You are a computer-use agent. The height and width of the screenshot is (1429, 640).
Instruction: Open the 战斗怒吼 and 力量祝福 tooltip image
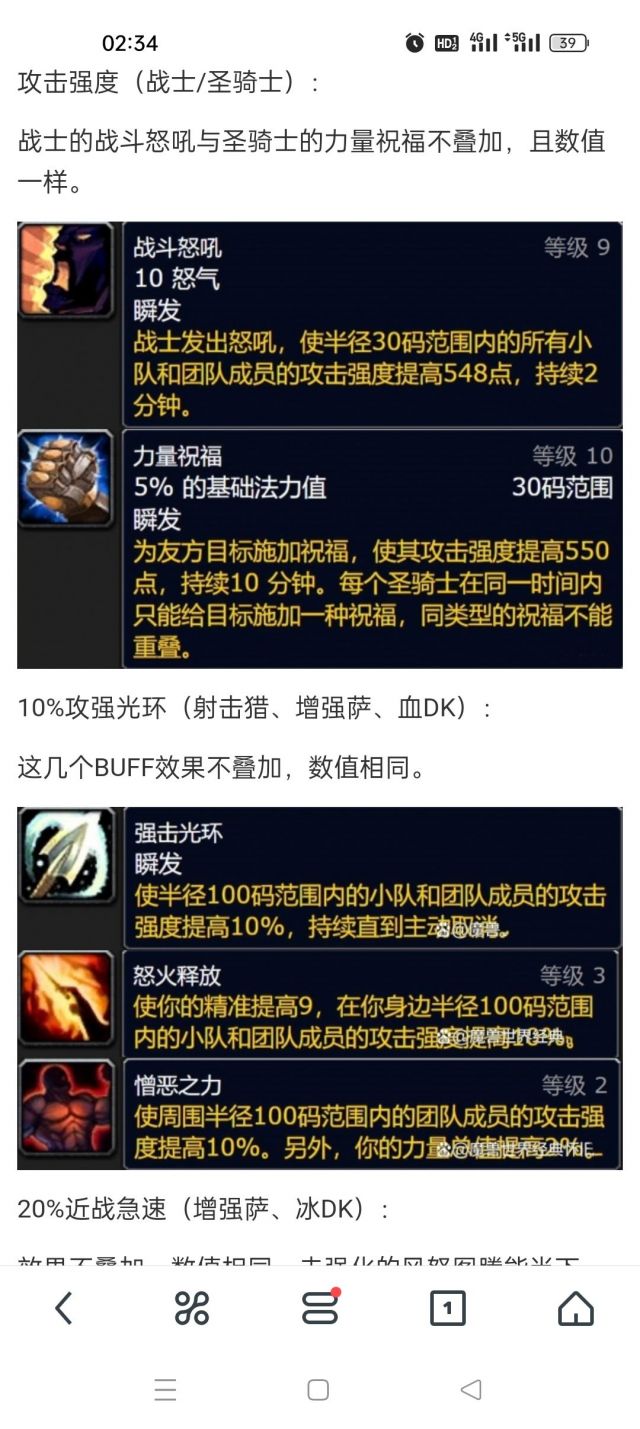[x=320, y=445]
